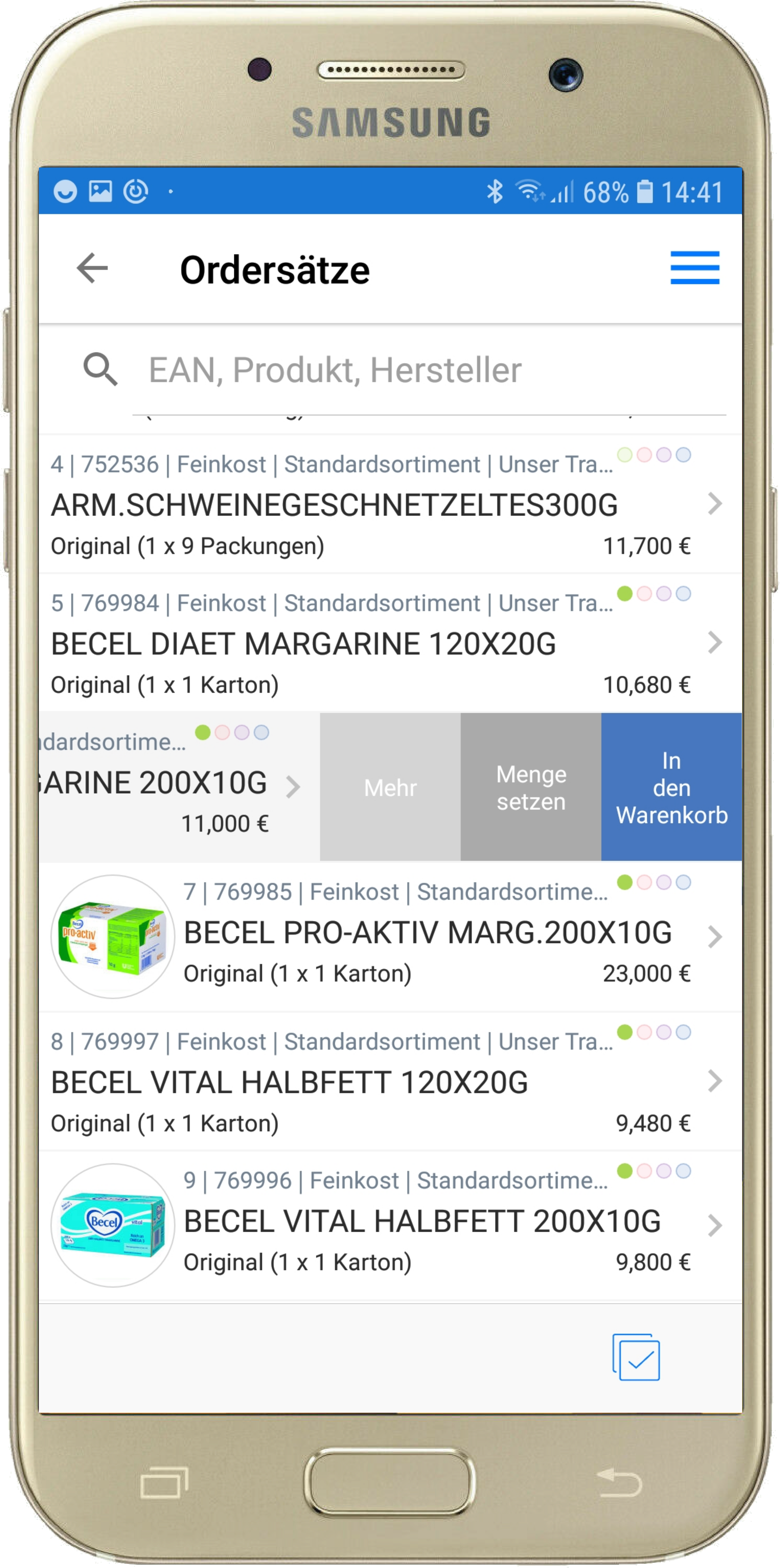The height and width of the screenshot is (1568, 780).
Task: Tap Menge setzen button
Action: click(531, 787)
